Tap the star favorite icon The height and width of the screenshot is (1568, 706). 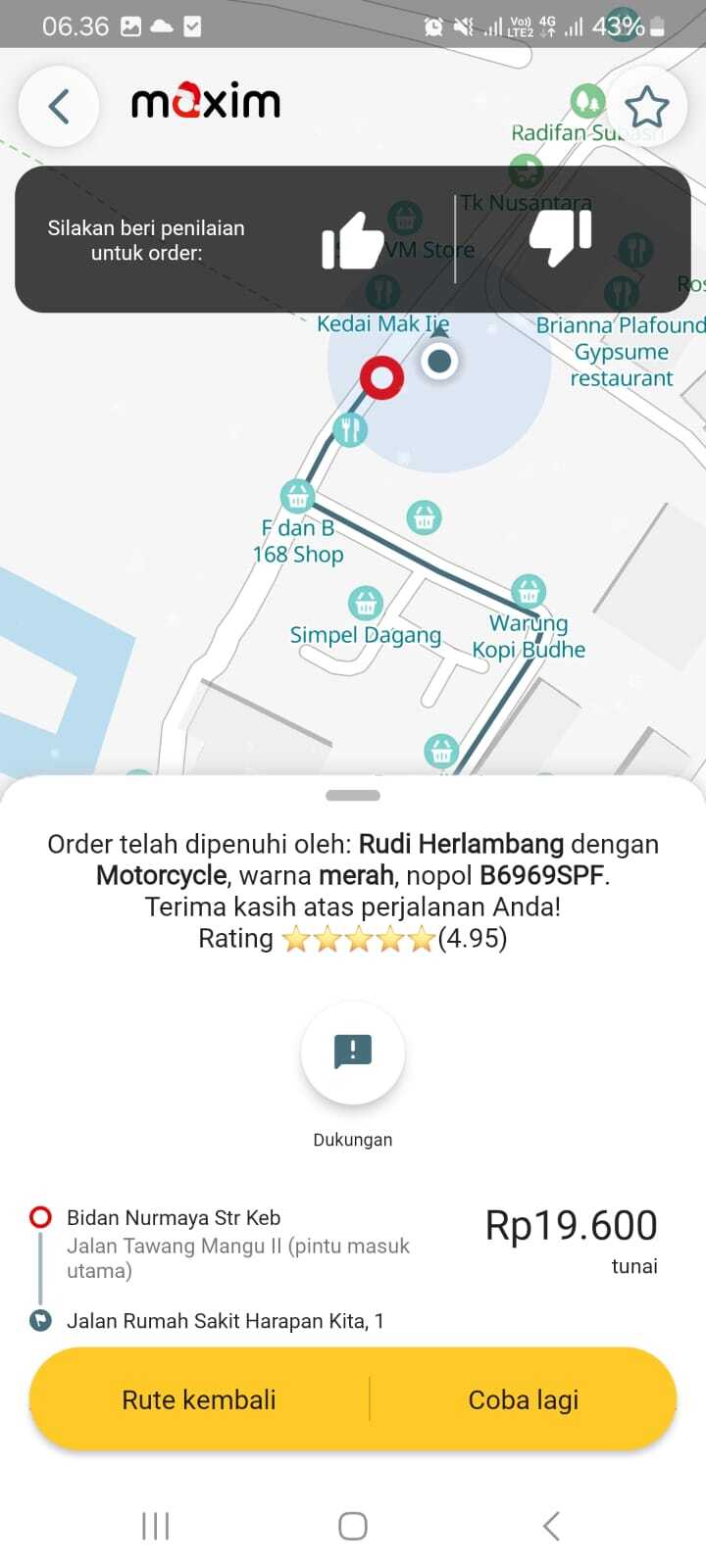tap(646, 106)
